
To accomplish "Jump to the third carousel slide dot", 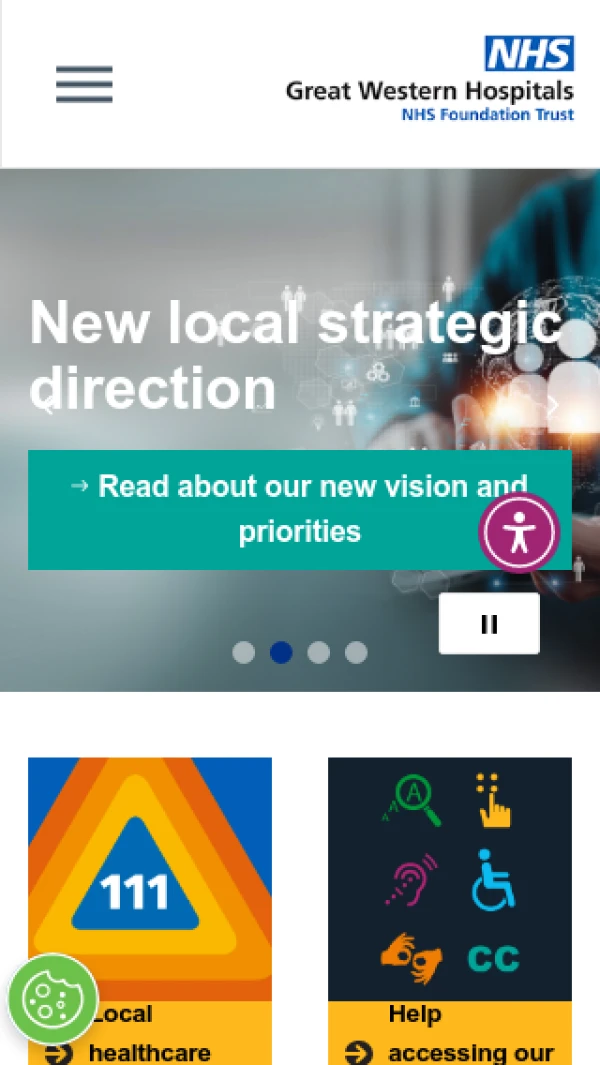I will click(318, 653).
